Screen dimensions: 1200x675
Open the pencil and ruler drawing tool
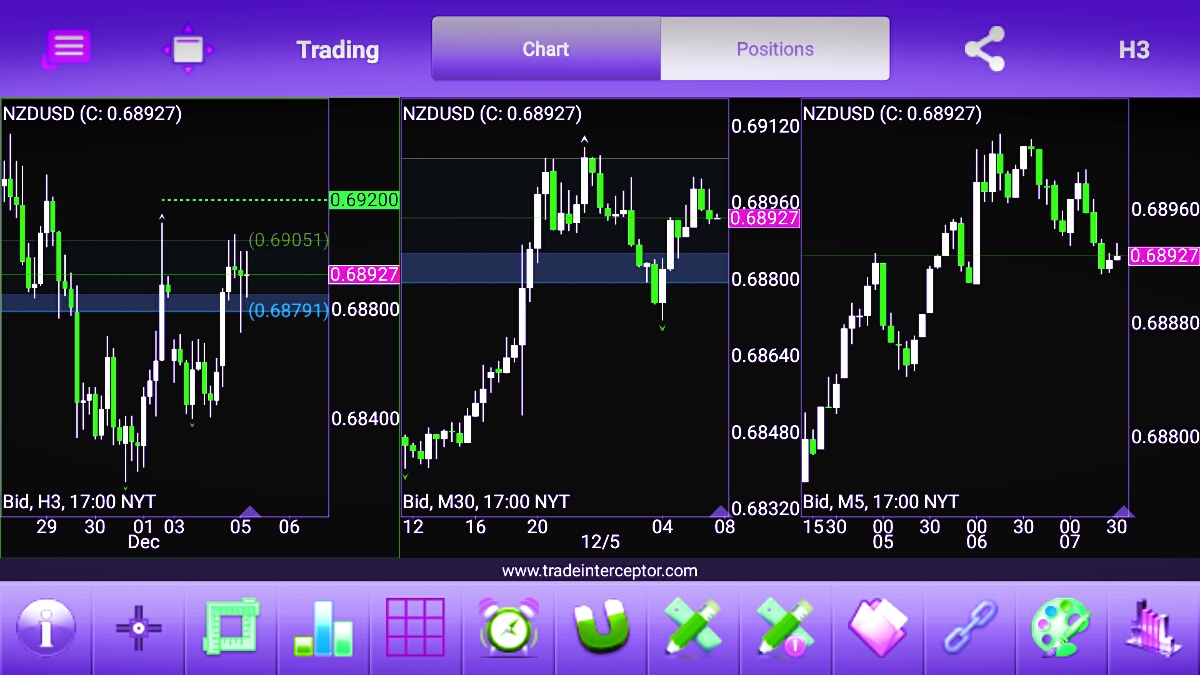pyautogui.click(x=693, y=628)
